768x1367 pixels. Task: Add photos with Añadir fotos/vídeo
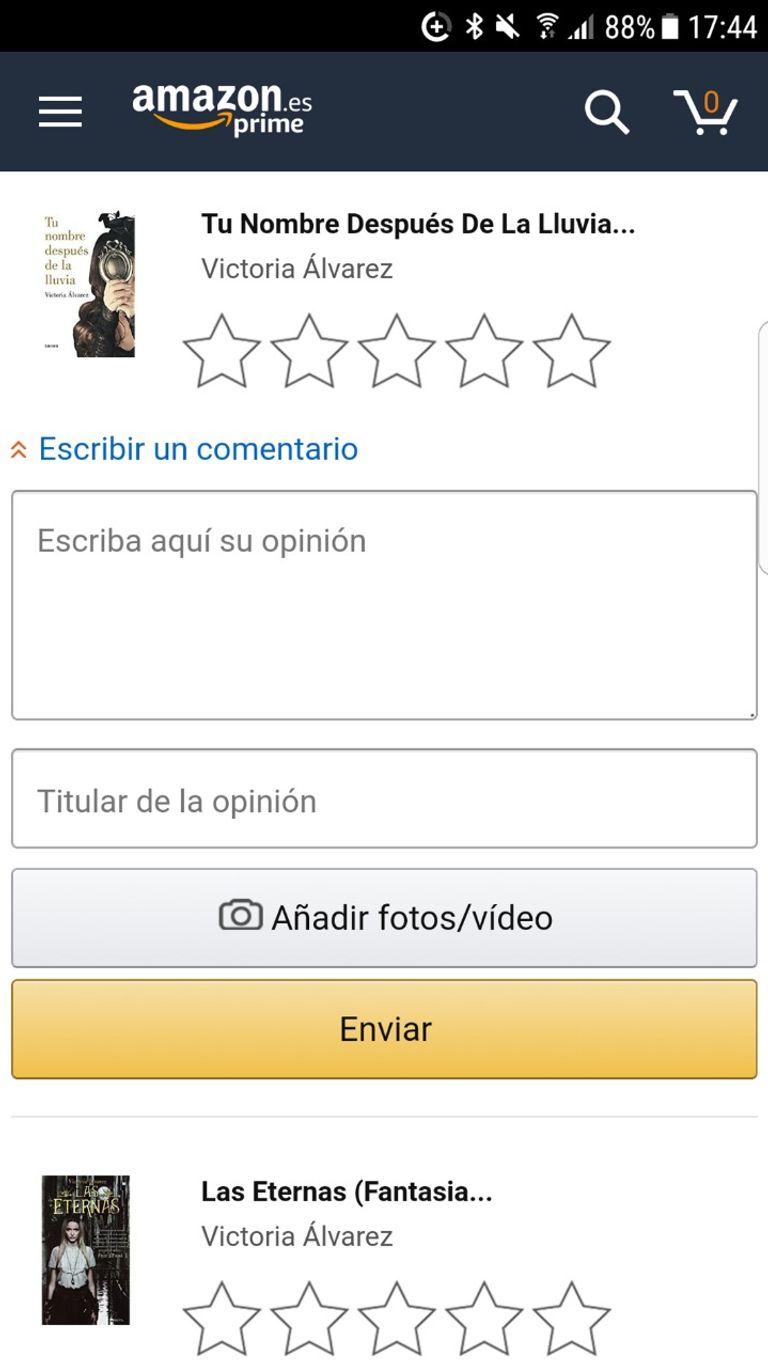tap(384, 917)
